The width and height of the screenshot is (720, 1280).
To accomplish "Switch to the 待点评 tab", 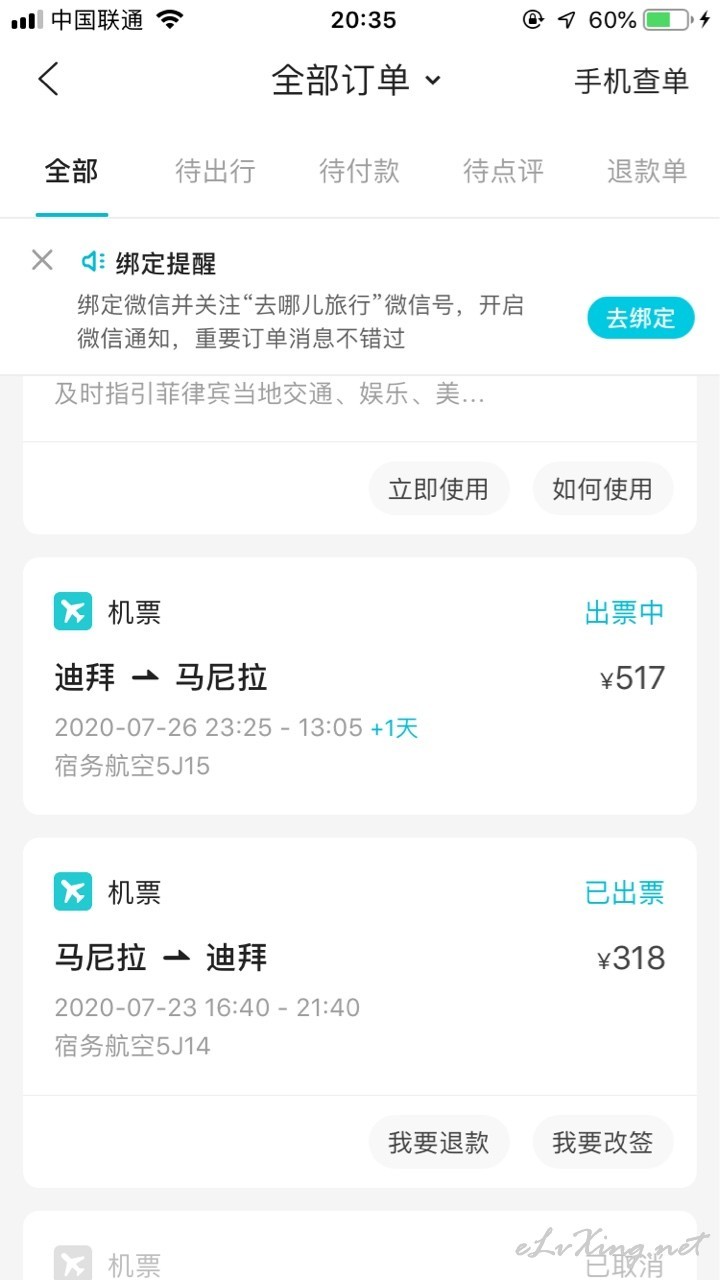I will pyautogui.click(x=503, y=171).
